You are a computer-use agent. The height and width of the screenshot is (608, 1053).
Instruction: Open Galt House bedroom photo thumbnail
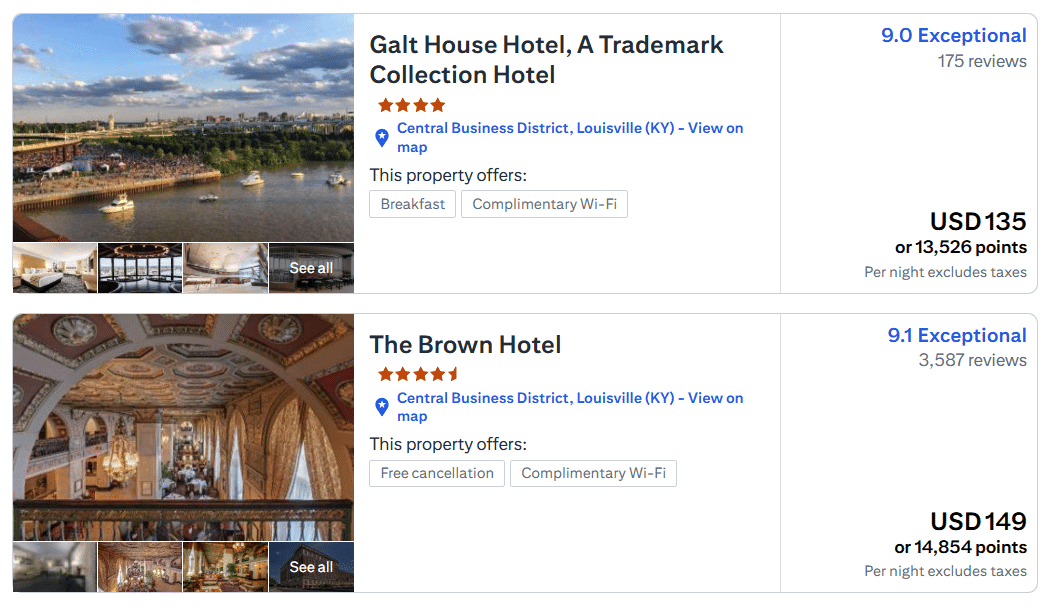click(x=55, y=268)
